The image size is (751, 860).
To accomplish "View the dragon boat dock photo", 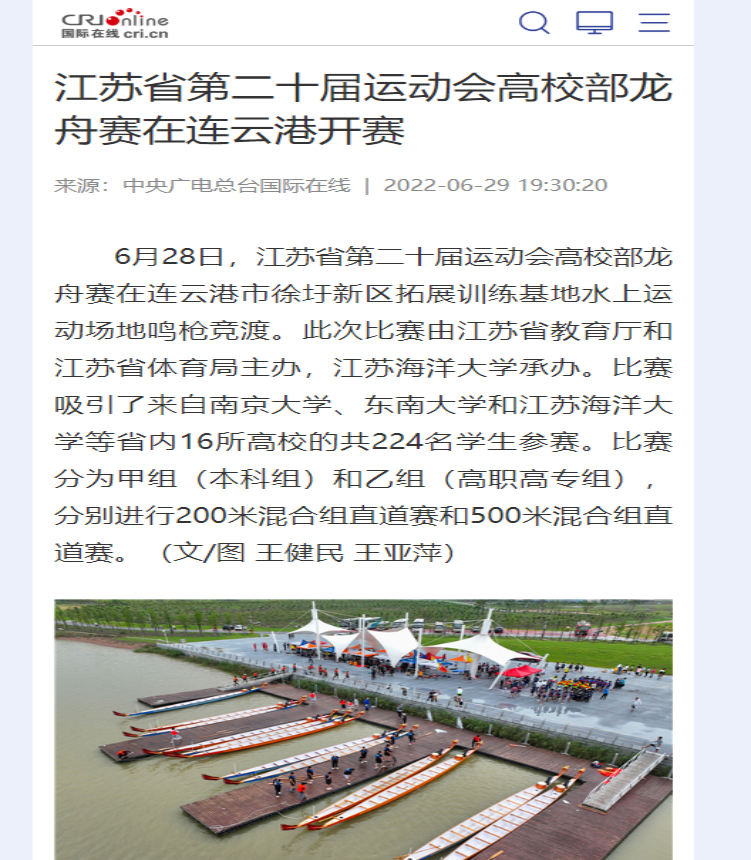I will coord(363,728).
